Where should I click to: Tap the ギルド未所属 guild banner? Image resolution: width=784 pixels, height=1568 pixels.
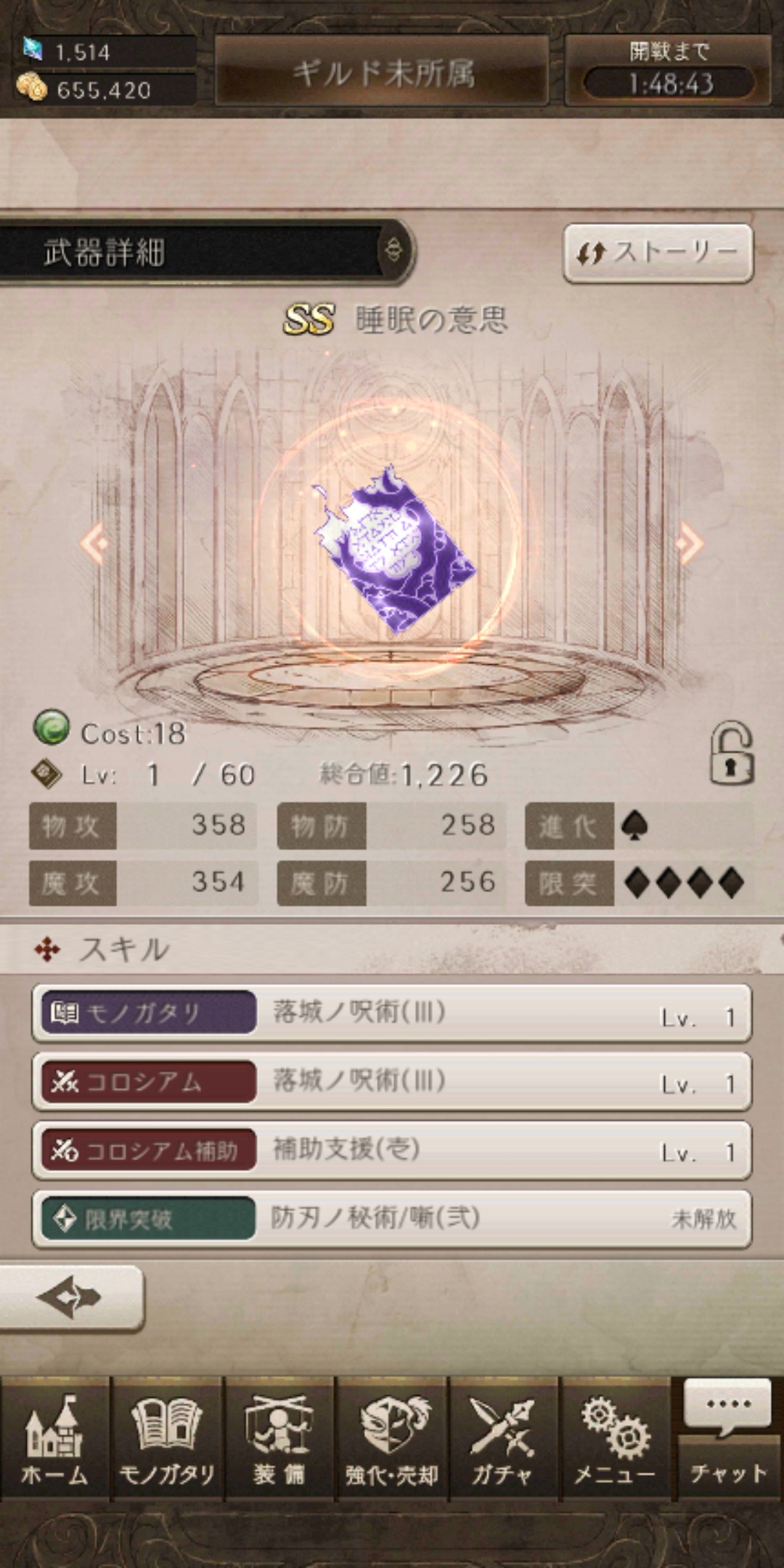coord(383,73)
